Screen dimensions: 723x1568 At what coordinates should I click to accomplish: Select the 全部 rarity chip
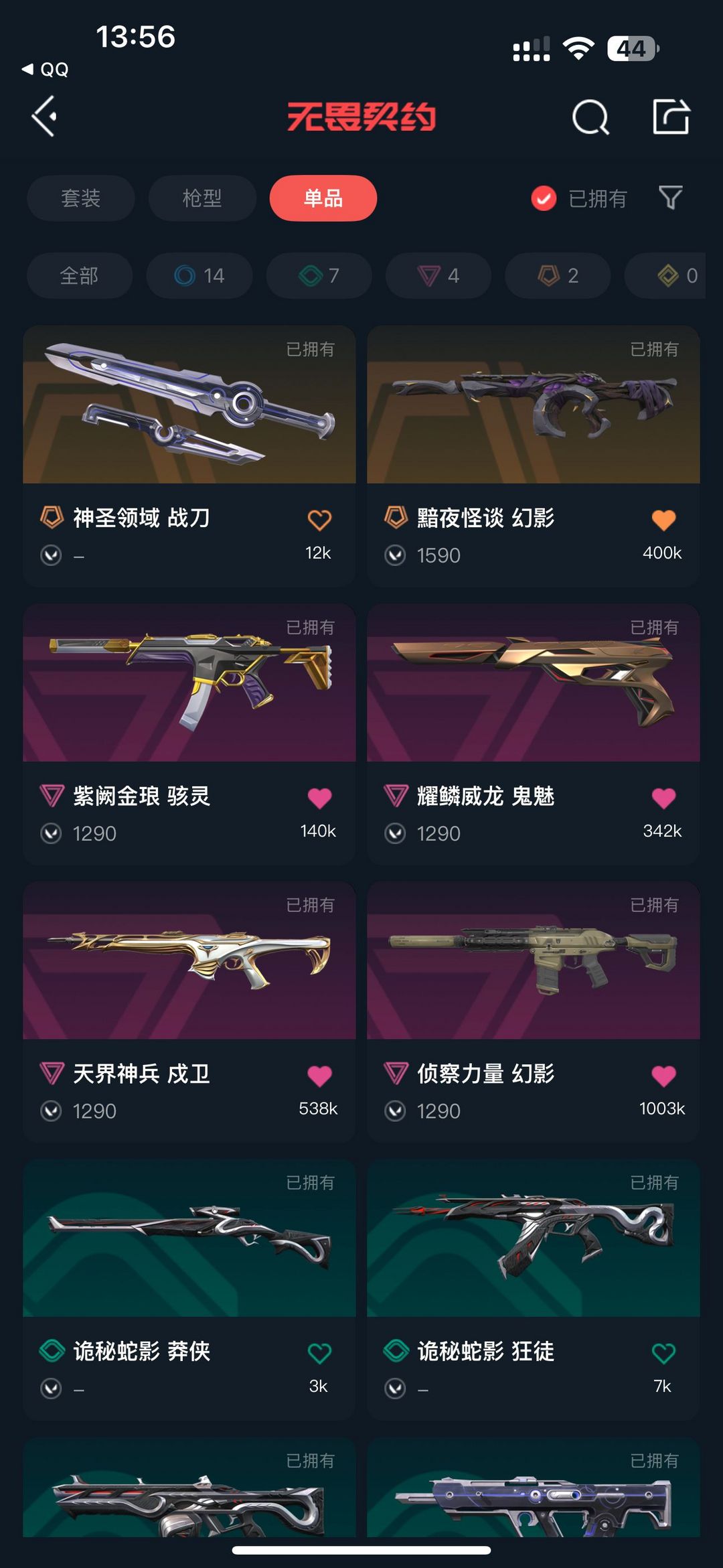coord(80,275)
